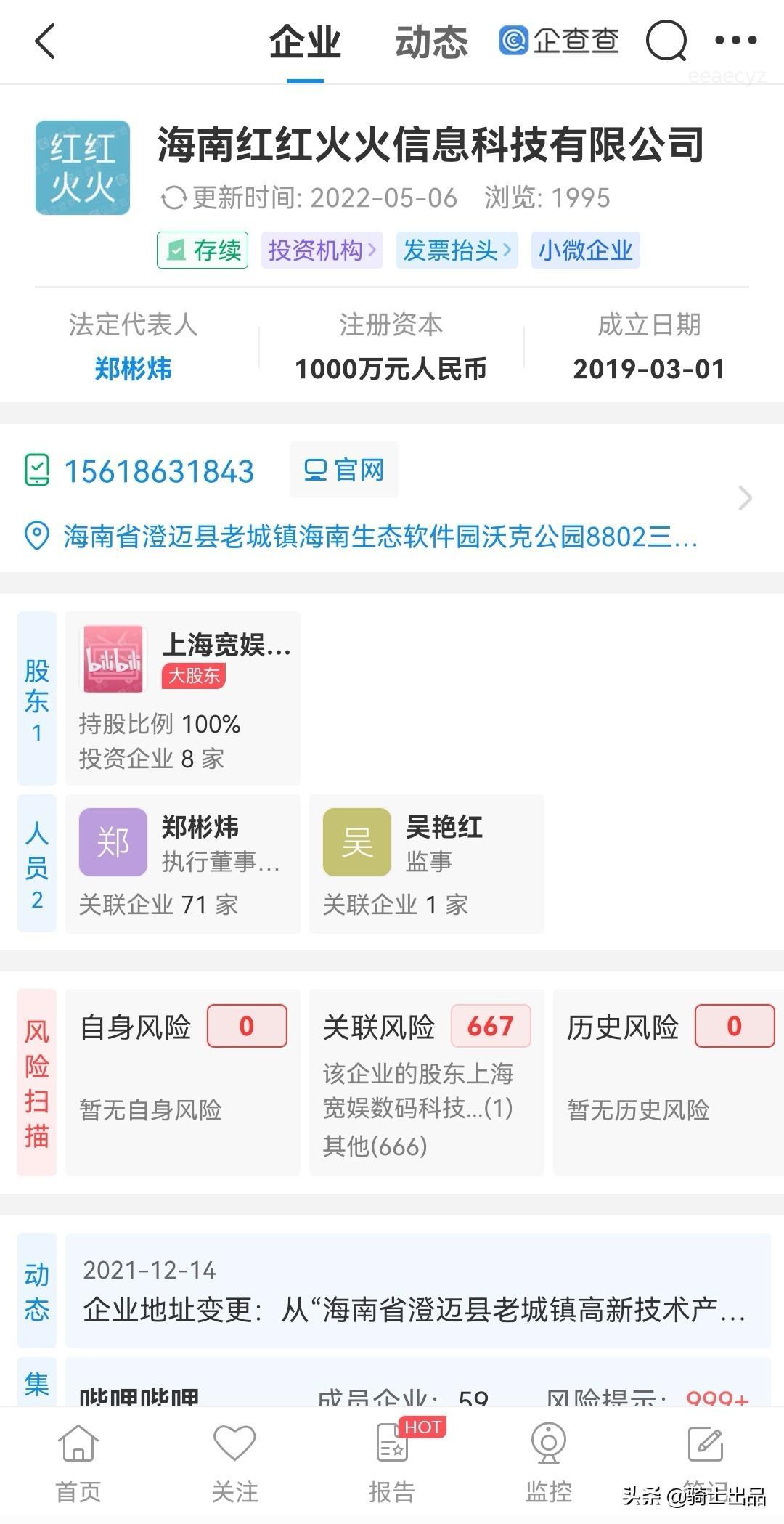Image resolution: width=784 pixels, height=1524 pixels.
Task: Switch to the 动态 tab
Action: pyautogui.click(x=431, y=42)
